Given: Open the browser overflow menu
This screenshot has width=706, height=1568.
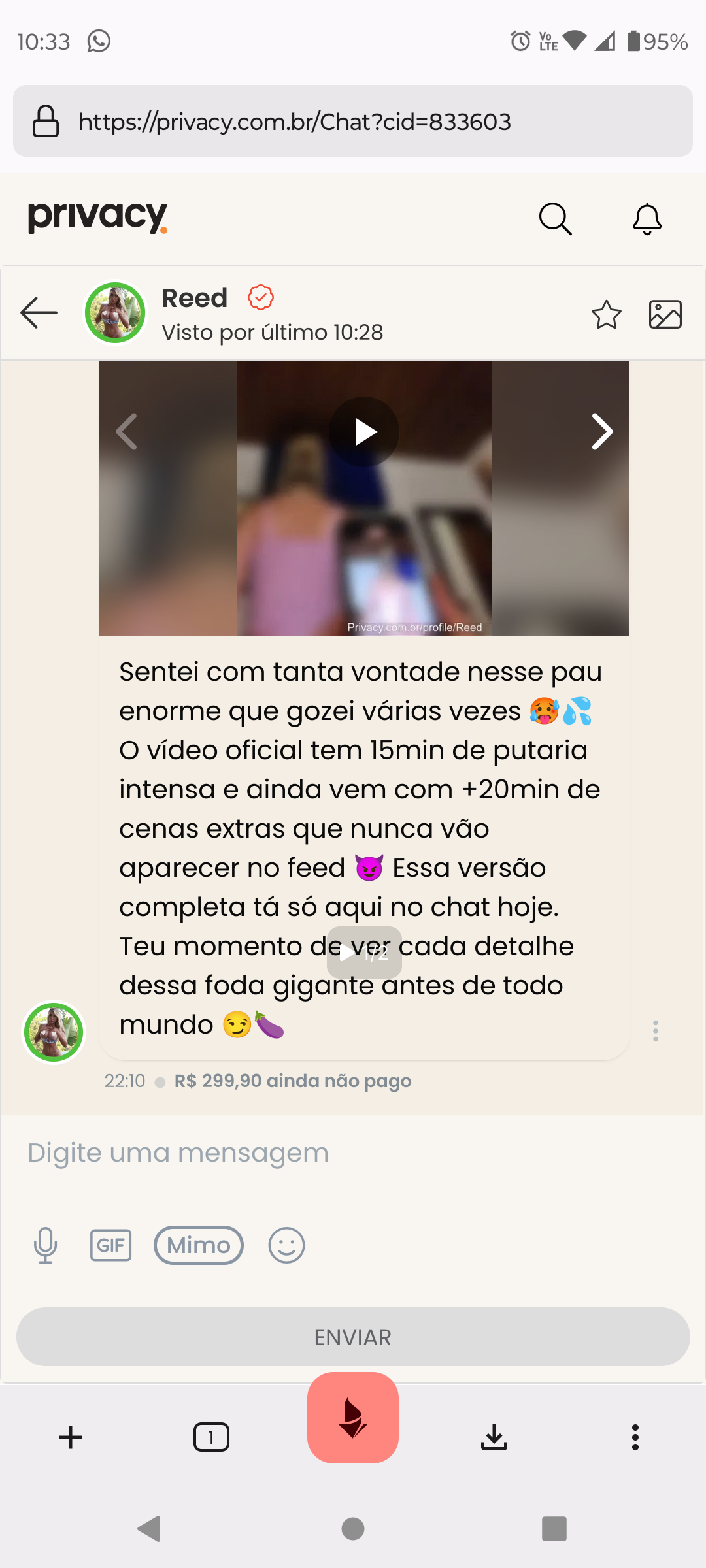Looking at the screenshot, I should click(x=635, y=1437).
